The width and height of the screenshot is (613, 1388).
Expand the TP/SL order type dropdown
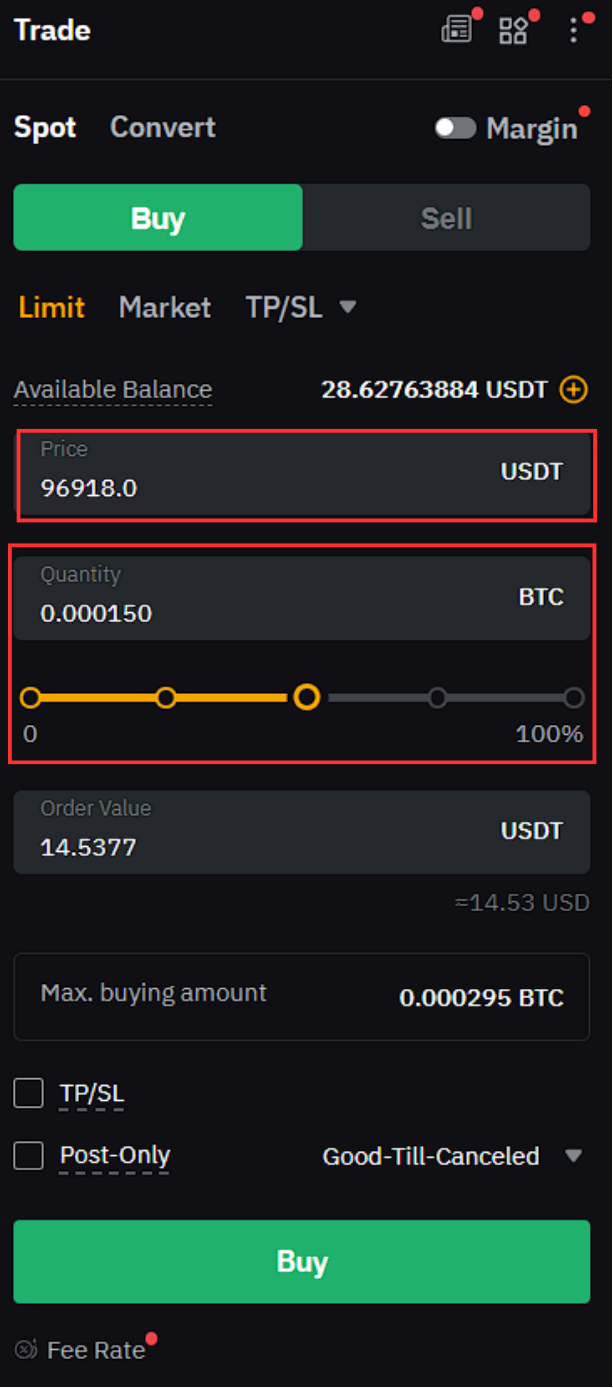[x=301, y=307]
